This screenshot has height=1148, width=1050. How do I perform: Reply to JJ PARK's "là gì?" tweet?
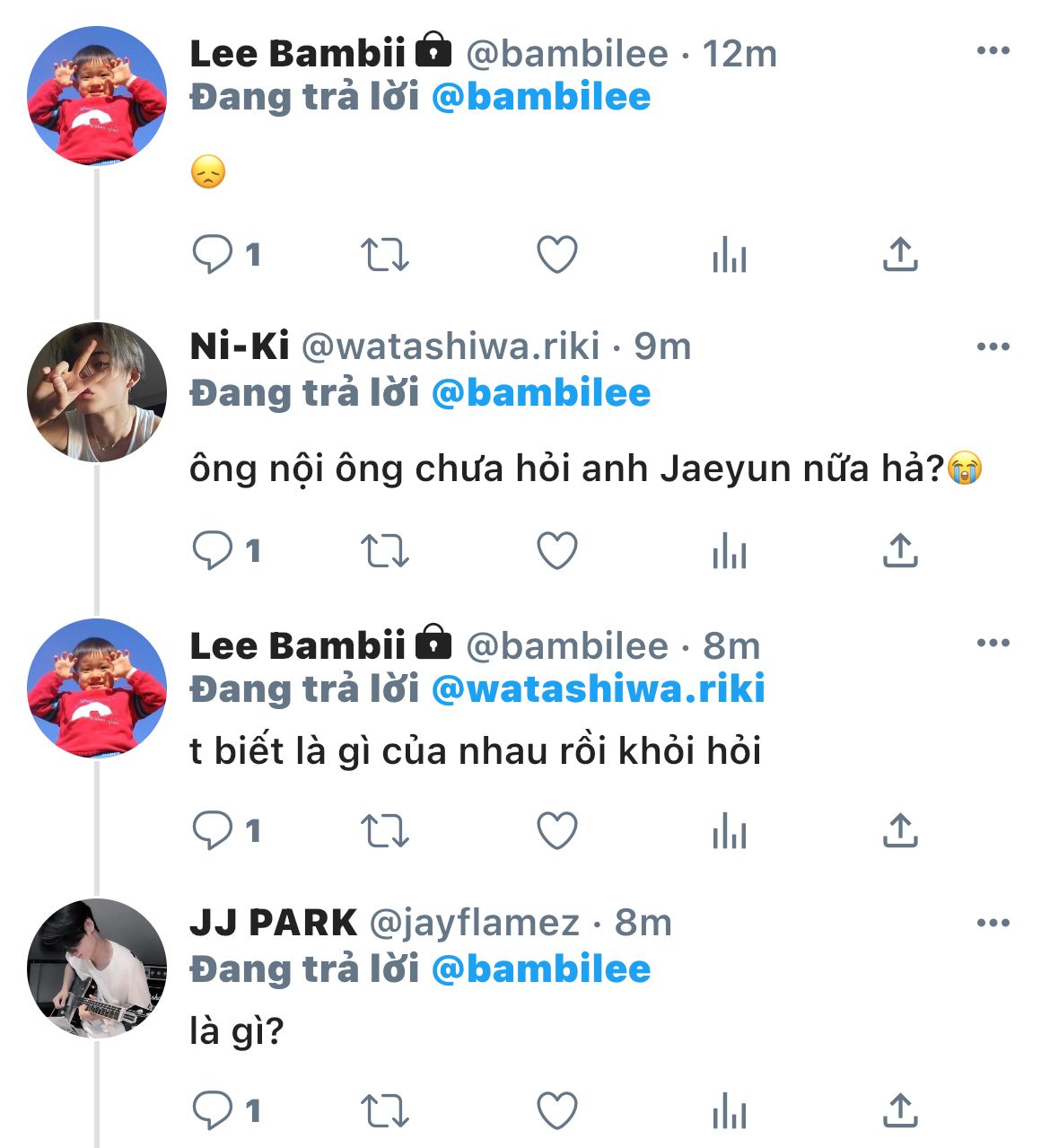pos(213,1111)
